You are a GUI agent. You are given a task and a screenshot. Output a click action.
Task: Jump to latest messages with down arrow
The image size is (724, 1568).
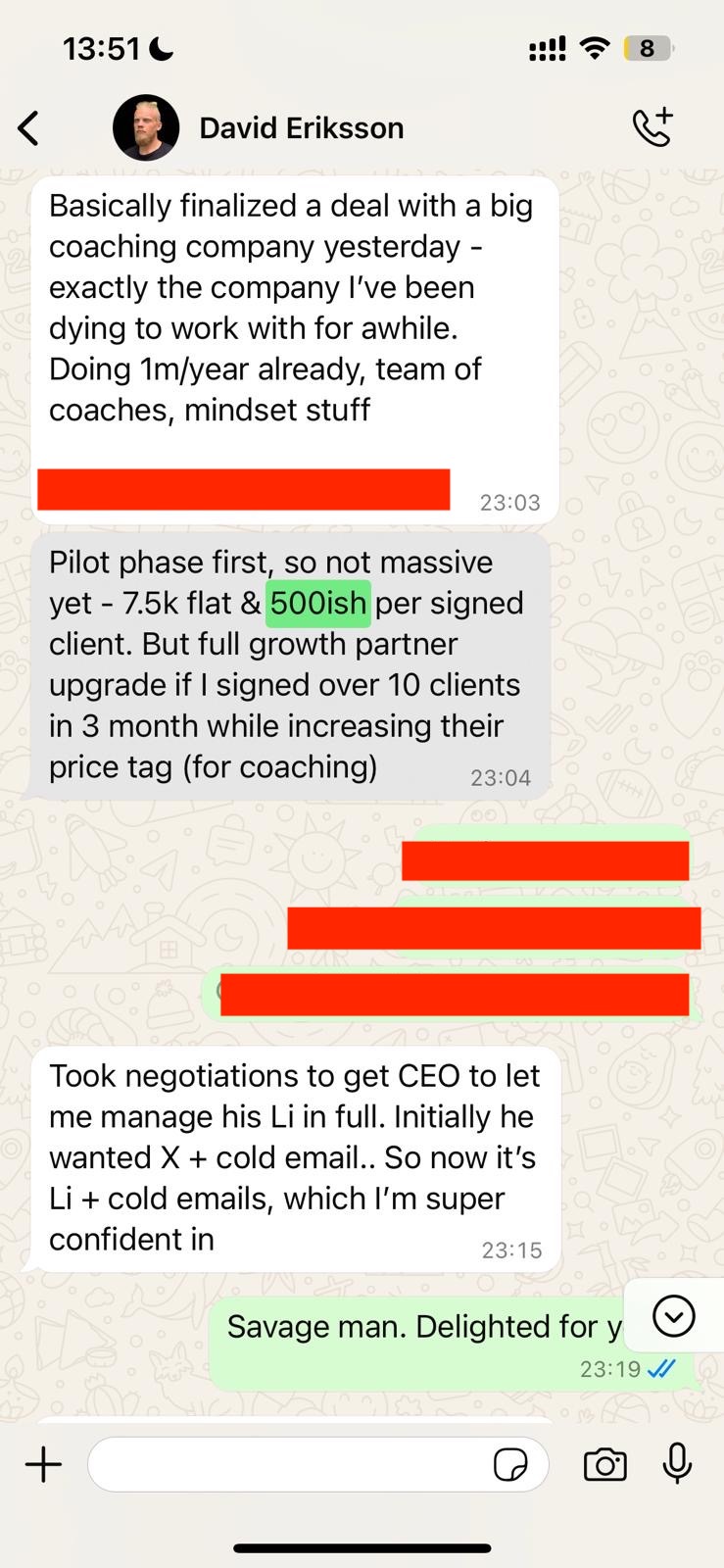[673, 1316]
